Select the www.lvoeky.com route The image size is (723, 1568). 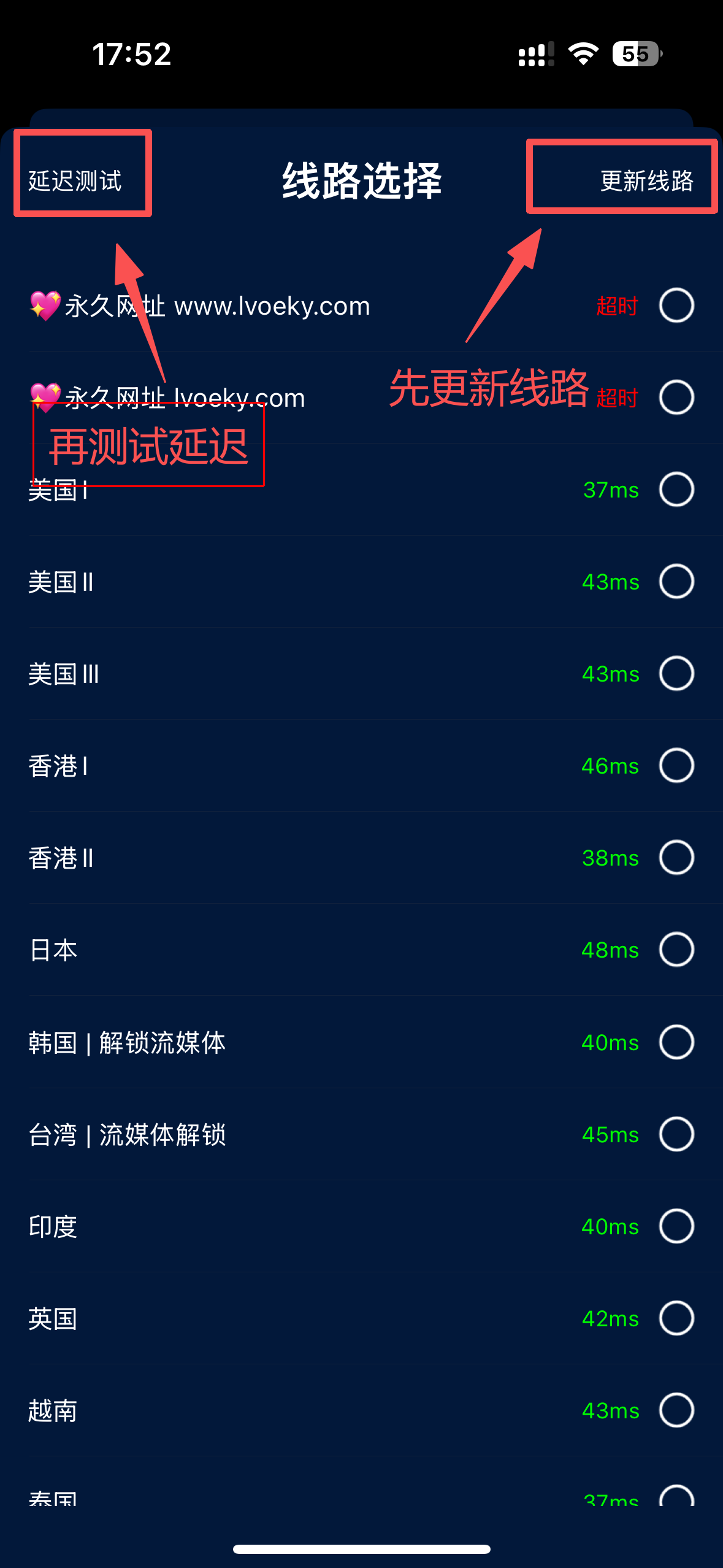click(x=676, y=306)
